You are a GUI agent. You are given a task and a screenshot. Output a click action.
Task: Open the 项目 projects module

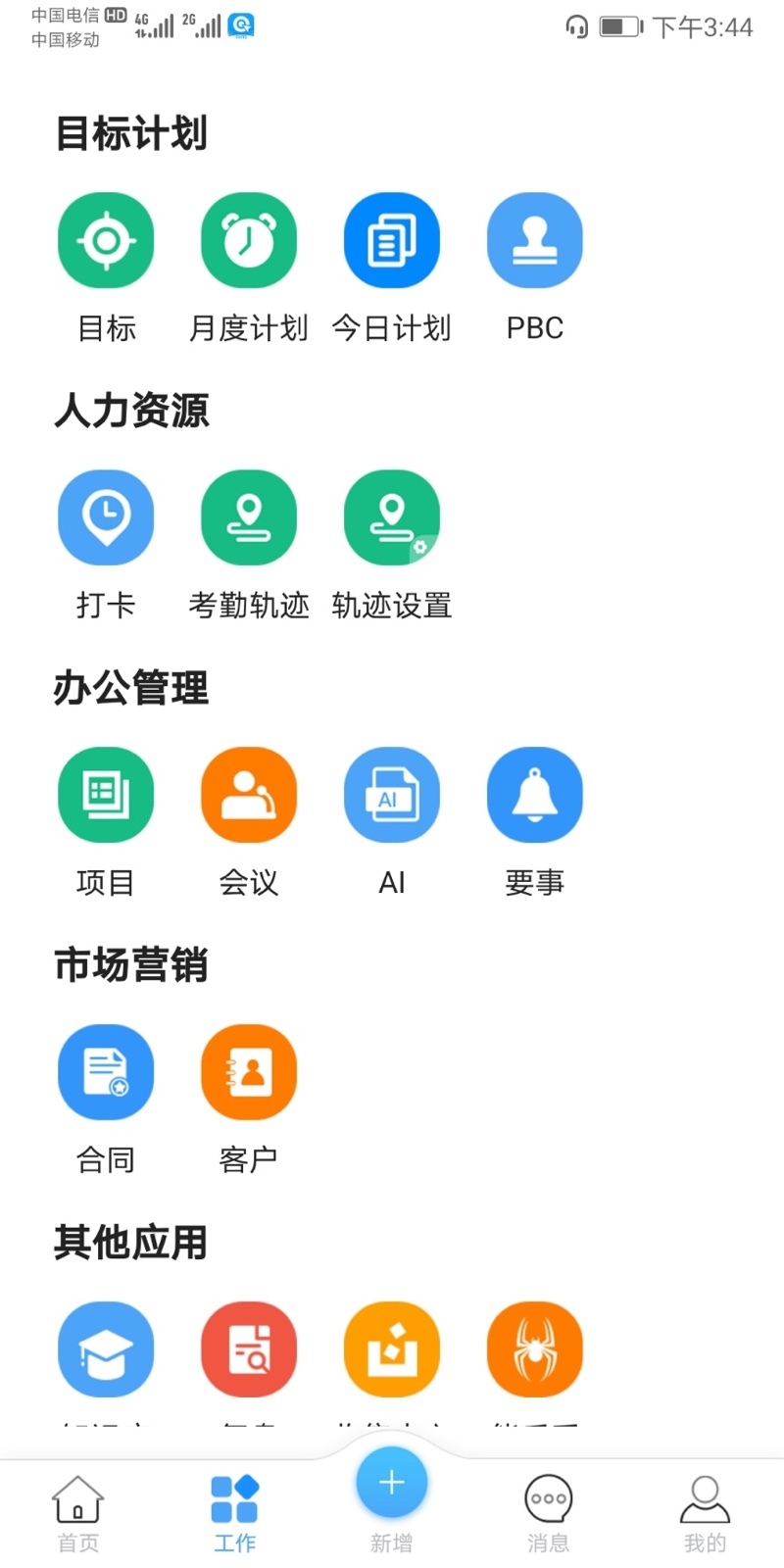point(106,796)
